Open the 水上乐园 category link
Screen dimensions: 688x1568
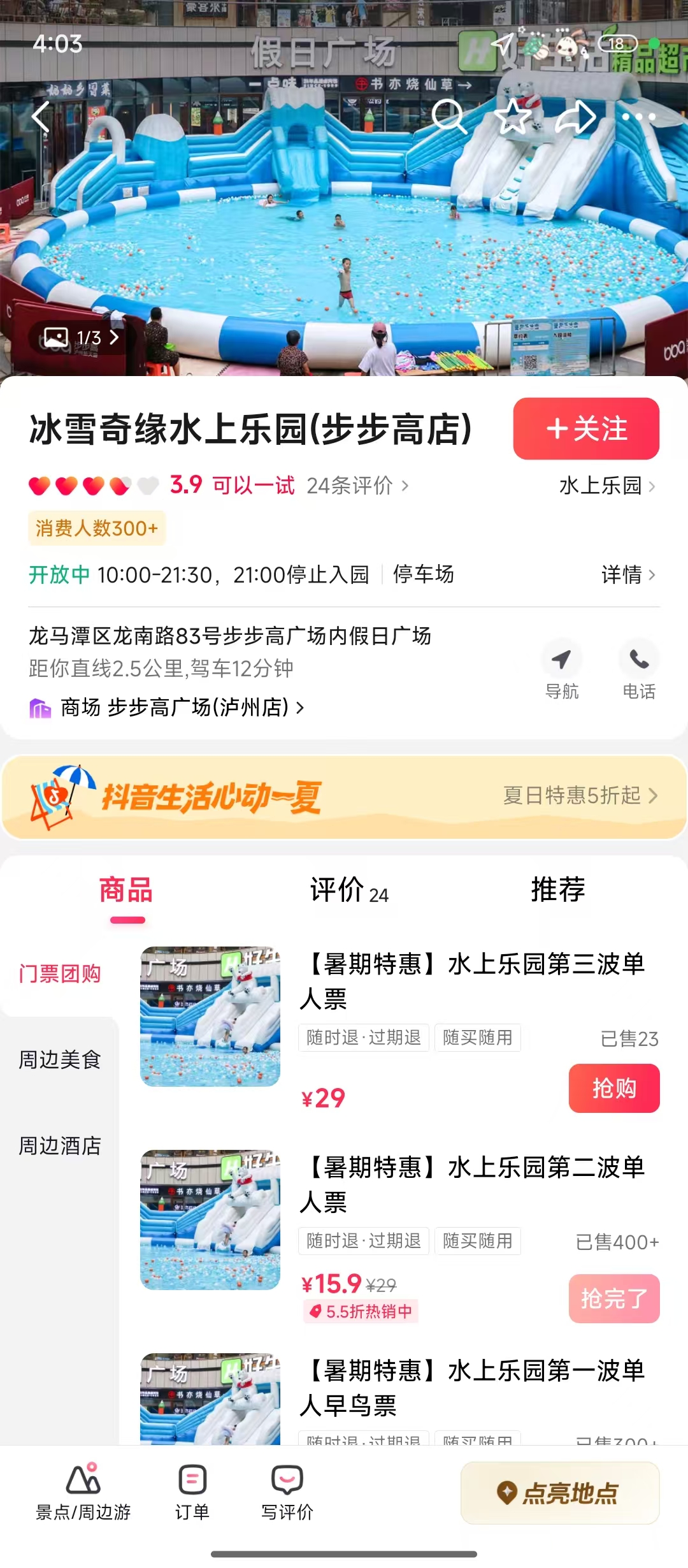[x=606, y=486]
